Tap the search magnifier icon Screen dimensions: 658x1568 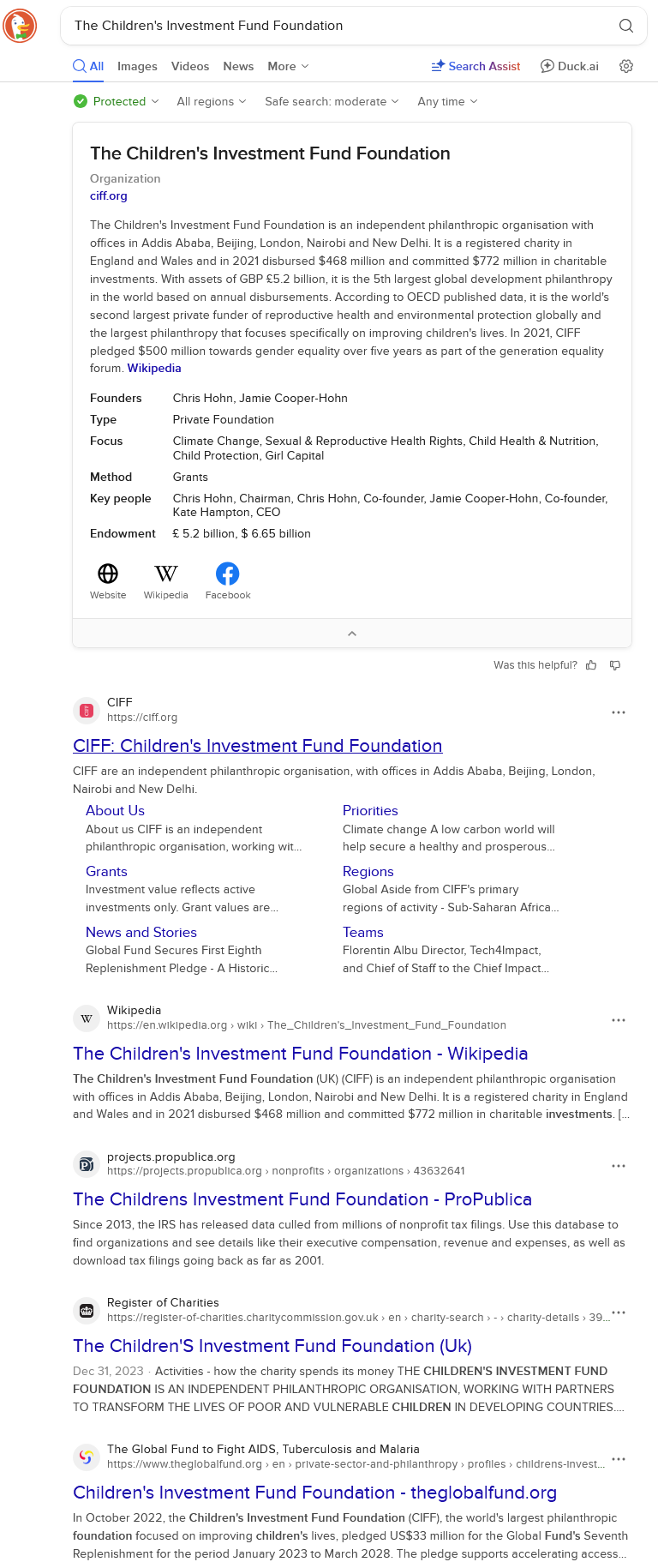tap(626, 26)
